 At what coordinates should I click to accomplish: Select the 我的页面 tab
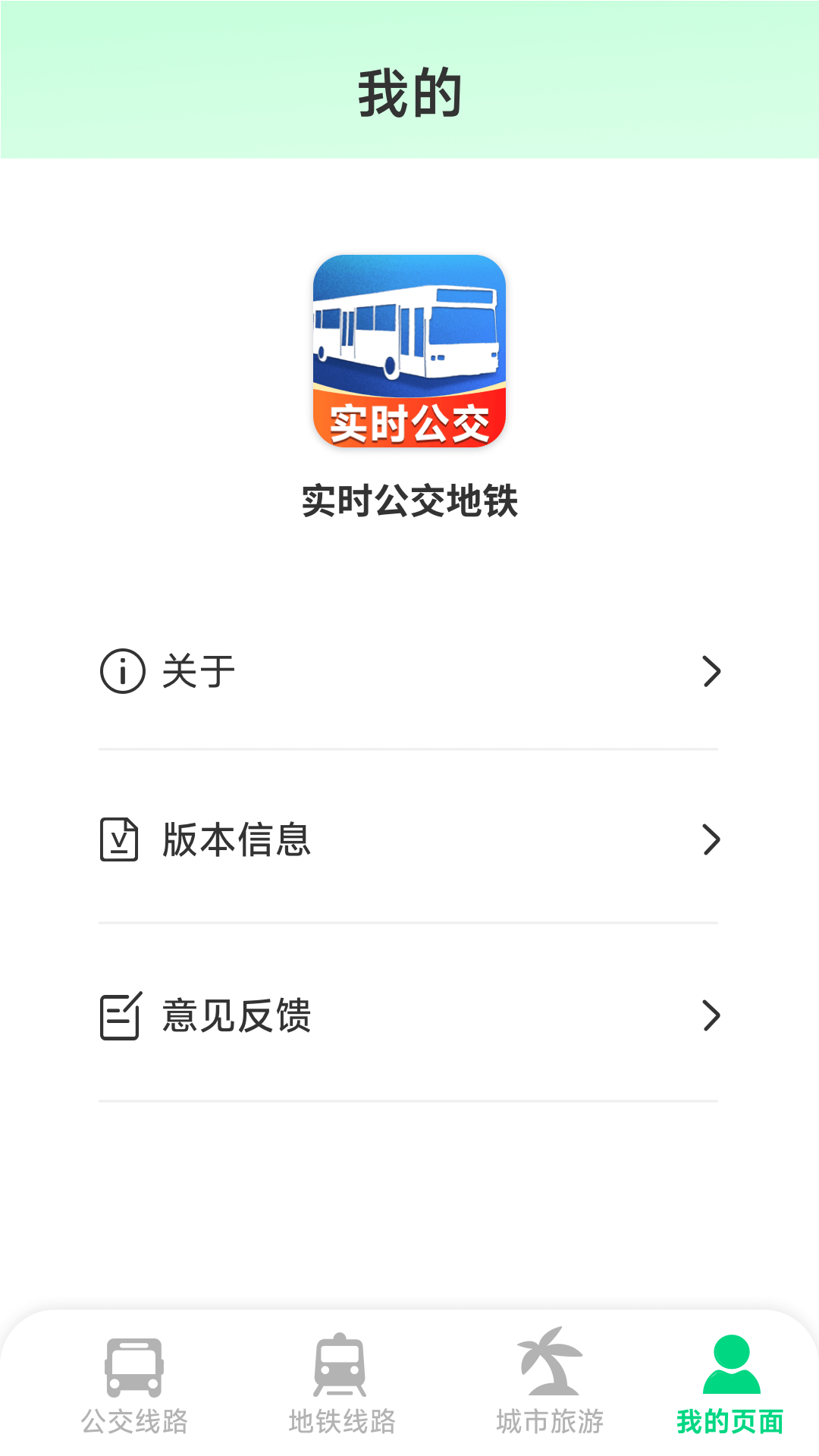point(730,1385)
